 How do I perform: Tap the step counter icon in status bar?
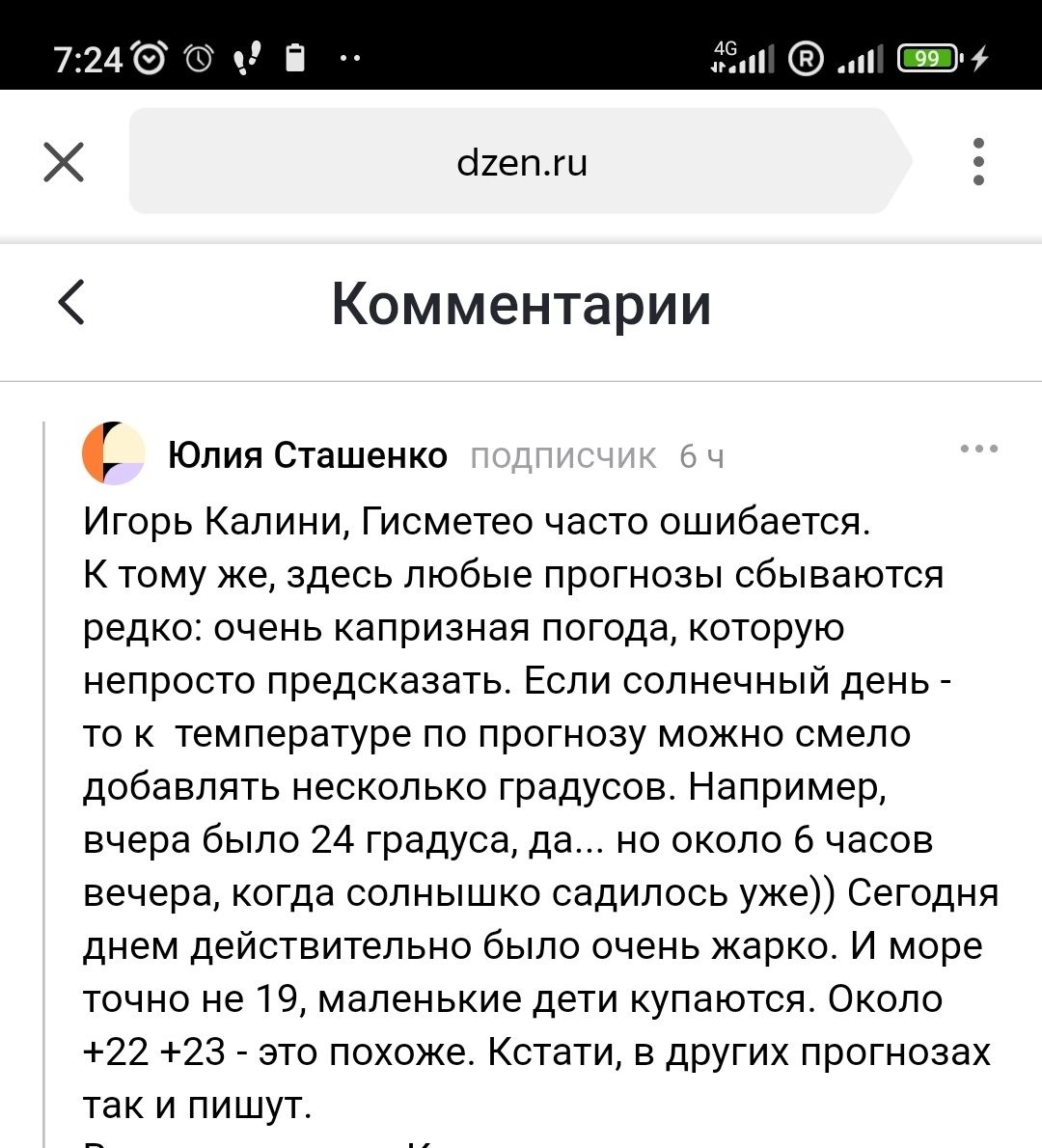click(246, 58)
